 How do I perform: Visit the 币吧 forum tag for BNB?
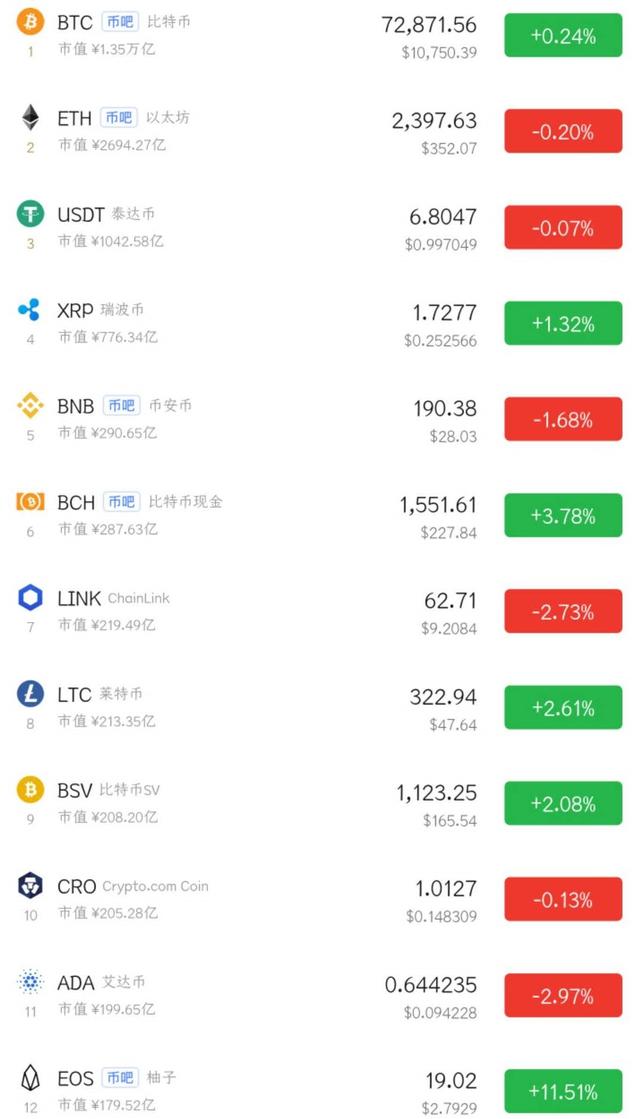121,406
